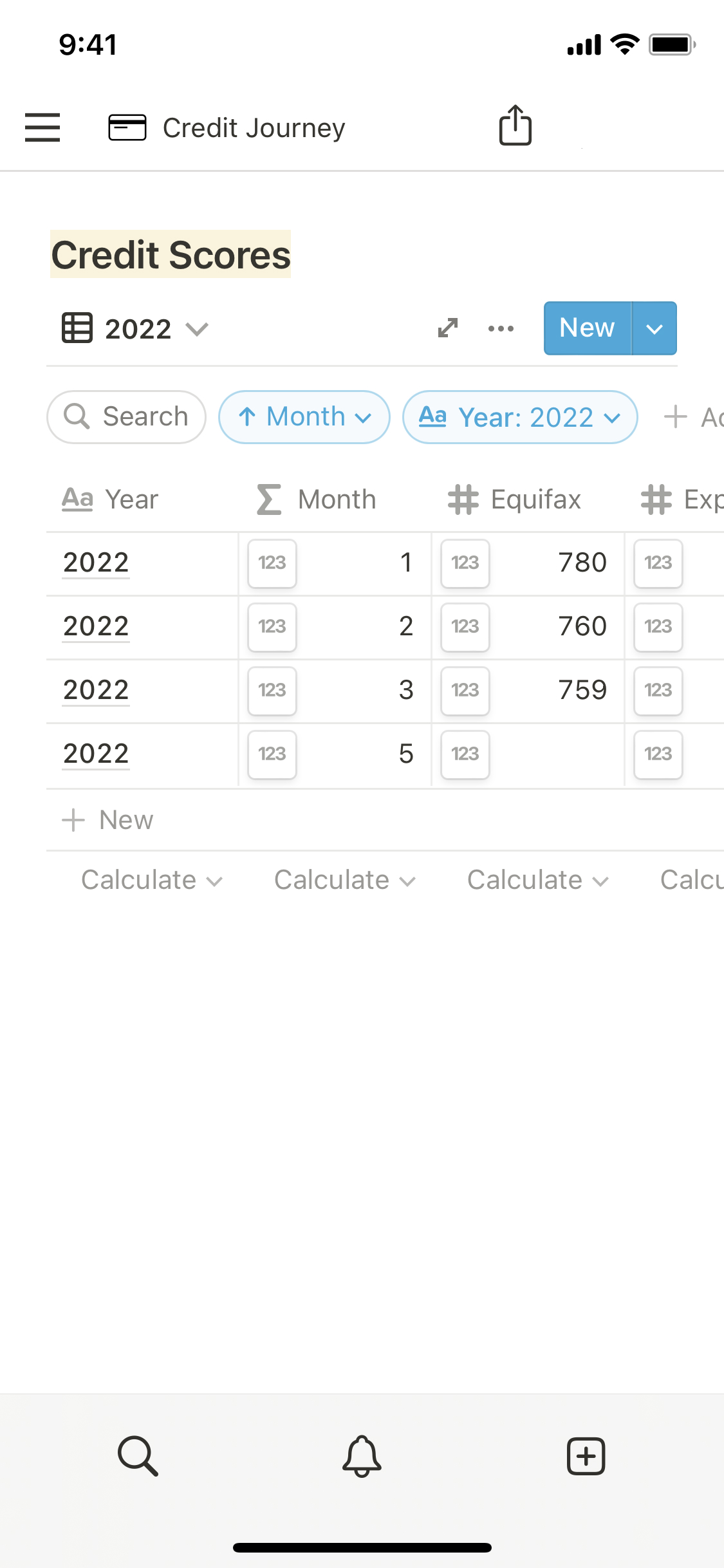Create a new entry with blue New button
724x1568 pixels.
click(587, 328)
